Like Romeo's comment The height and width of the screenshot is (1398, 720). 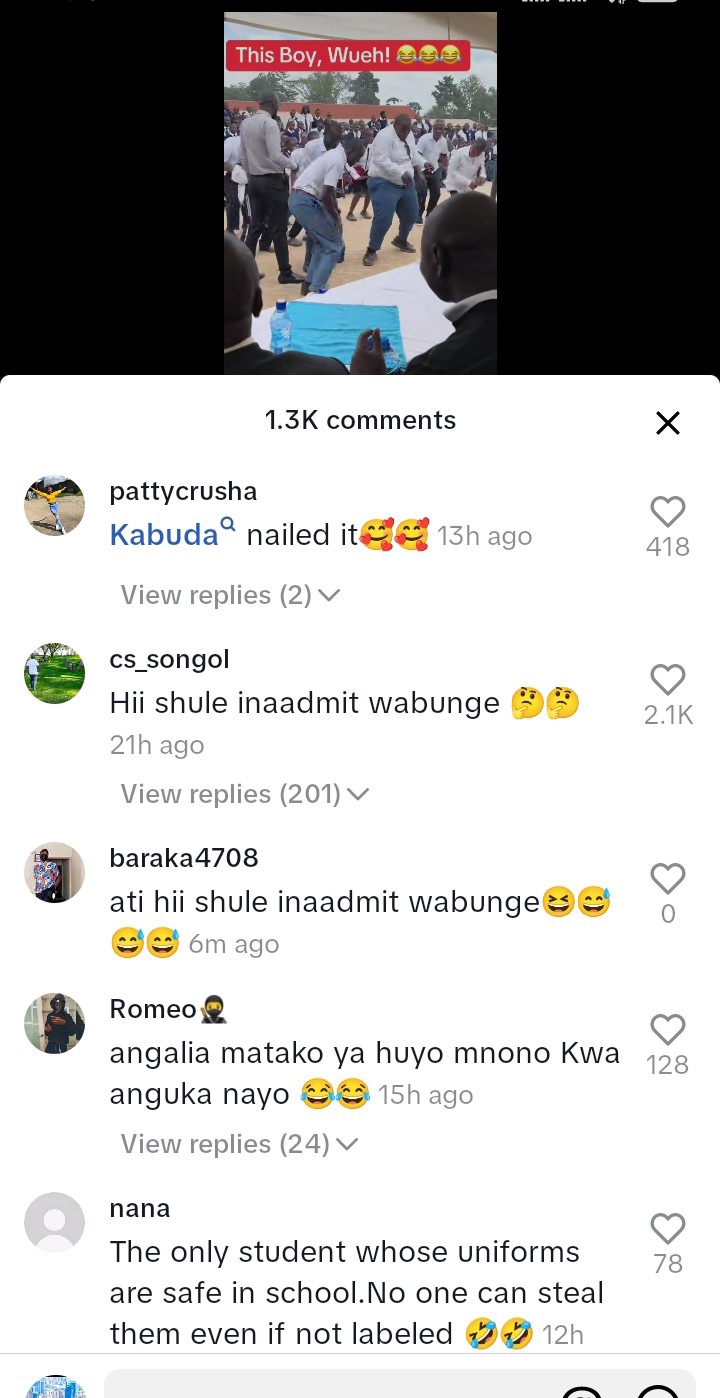coord(667,1030)
